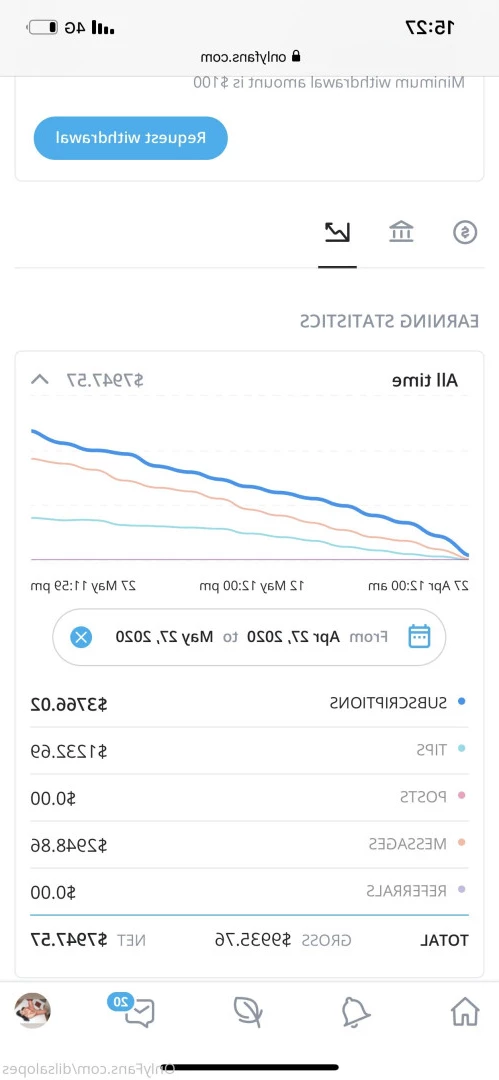Open the profile avatar tab

pyautogui.click(x=33, y=1011)
